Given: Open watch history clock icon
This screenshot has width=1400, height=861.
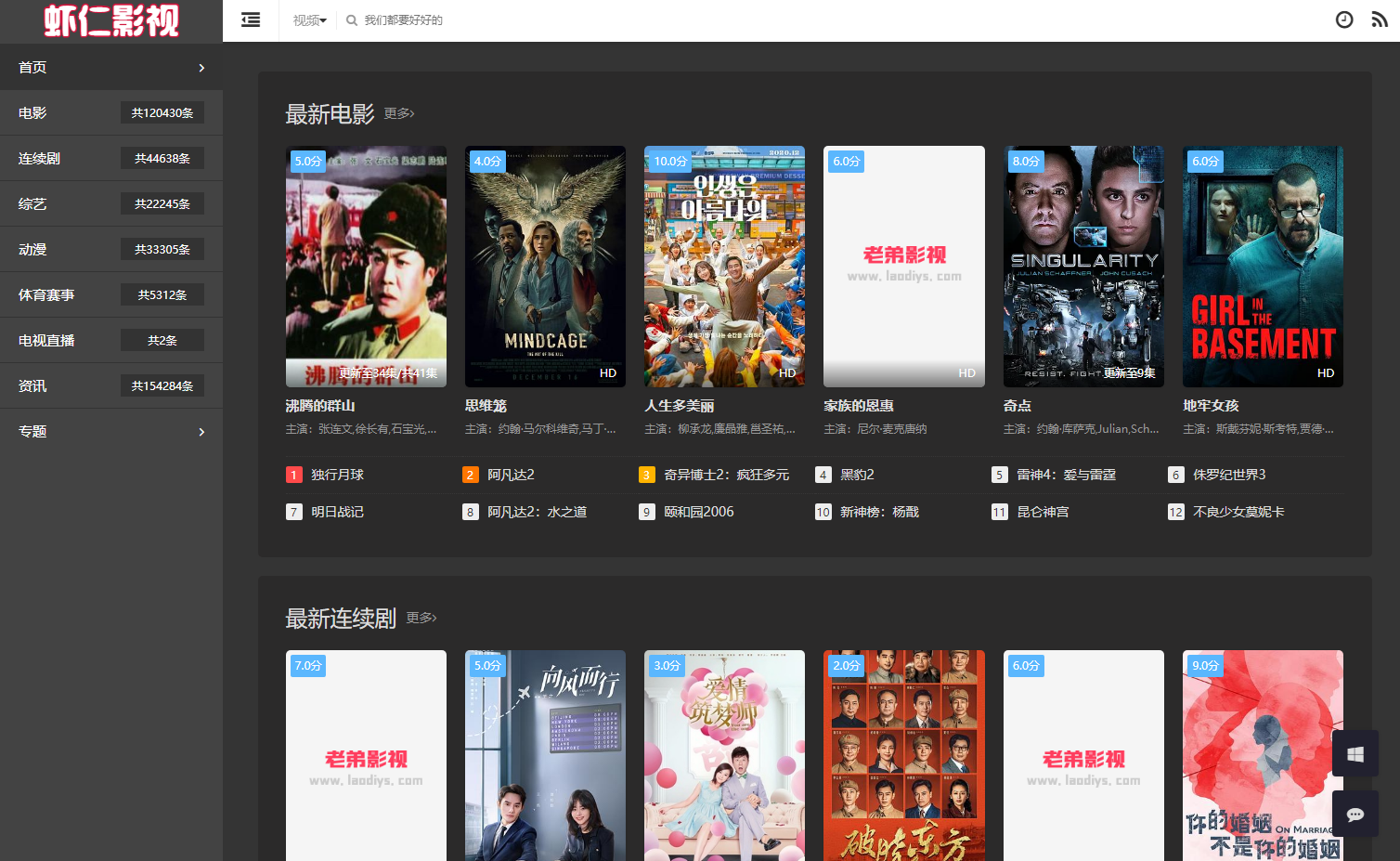Looking at the screenshot, I should [x=1343, y=20].
